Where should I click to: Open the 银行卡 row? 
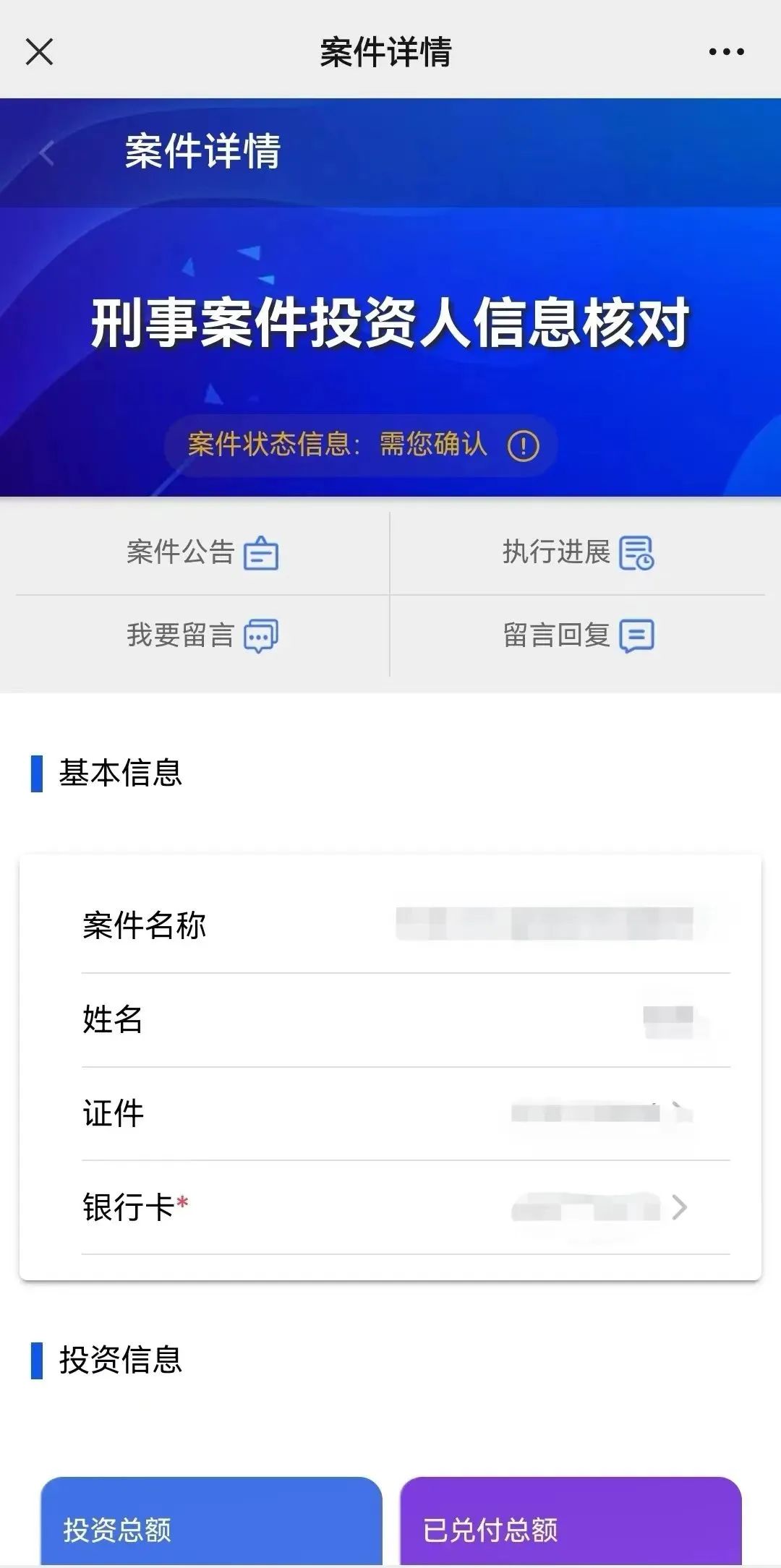[405, 1207]
